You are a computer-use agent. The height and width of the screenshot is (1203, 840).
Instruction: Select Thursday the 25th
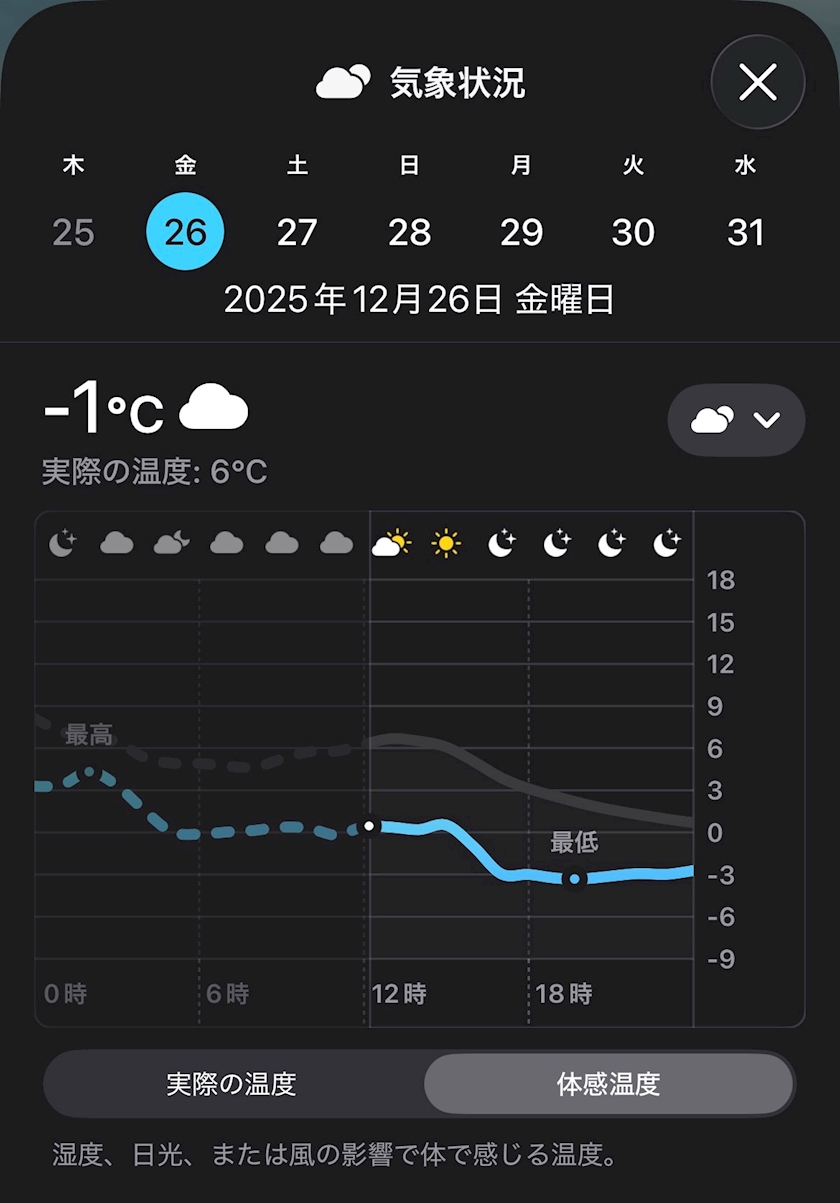tap(73, 232)
